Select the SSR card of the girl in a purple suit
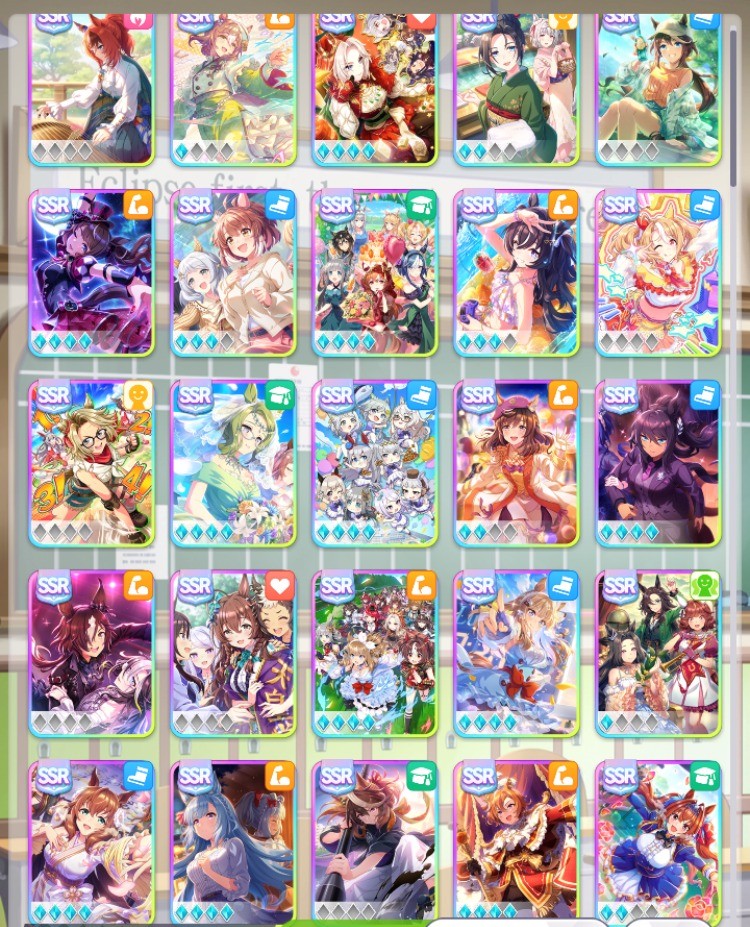This screenshot has height=927, width=750. tap(658, 462)
